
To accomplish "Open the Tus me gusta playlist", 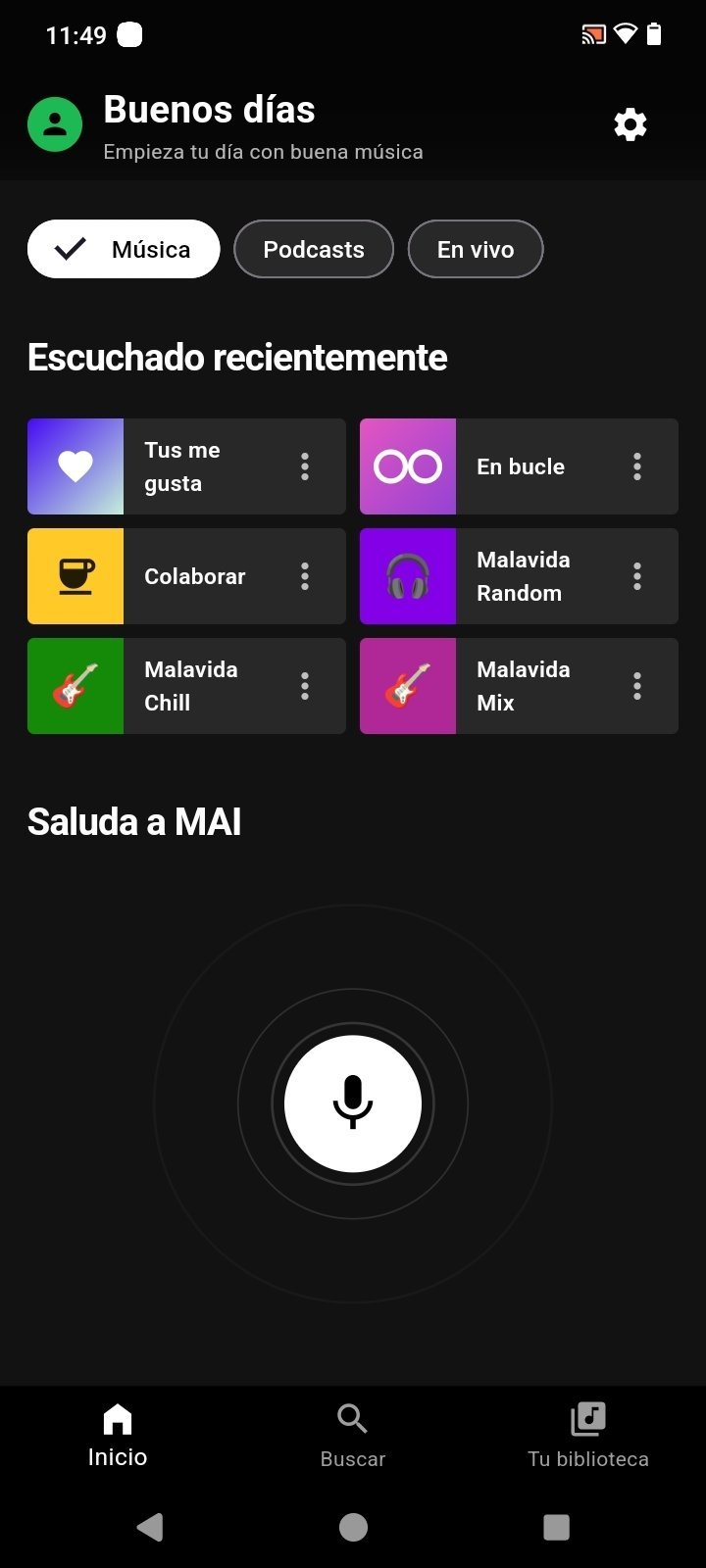I will coord(186,466).
